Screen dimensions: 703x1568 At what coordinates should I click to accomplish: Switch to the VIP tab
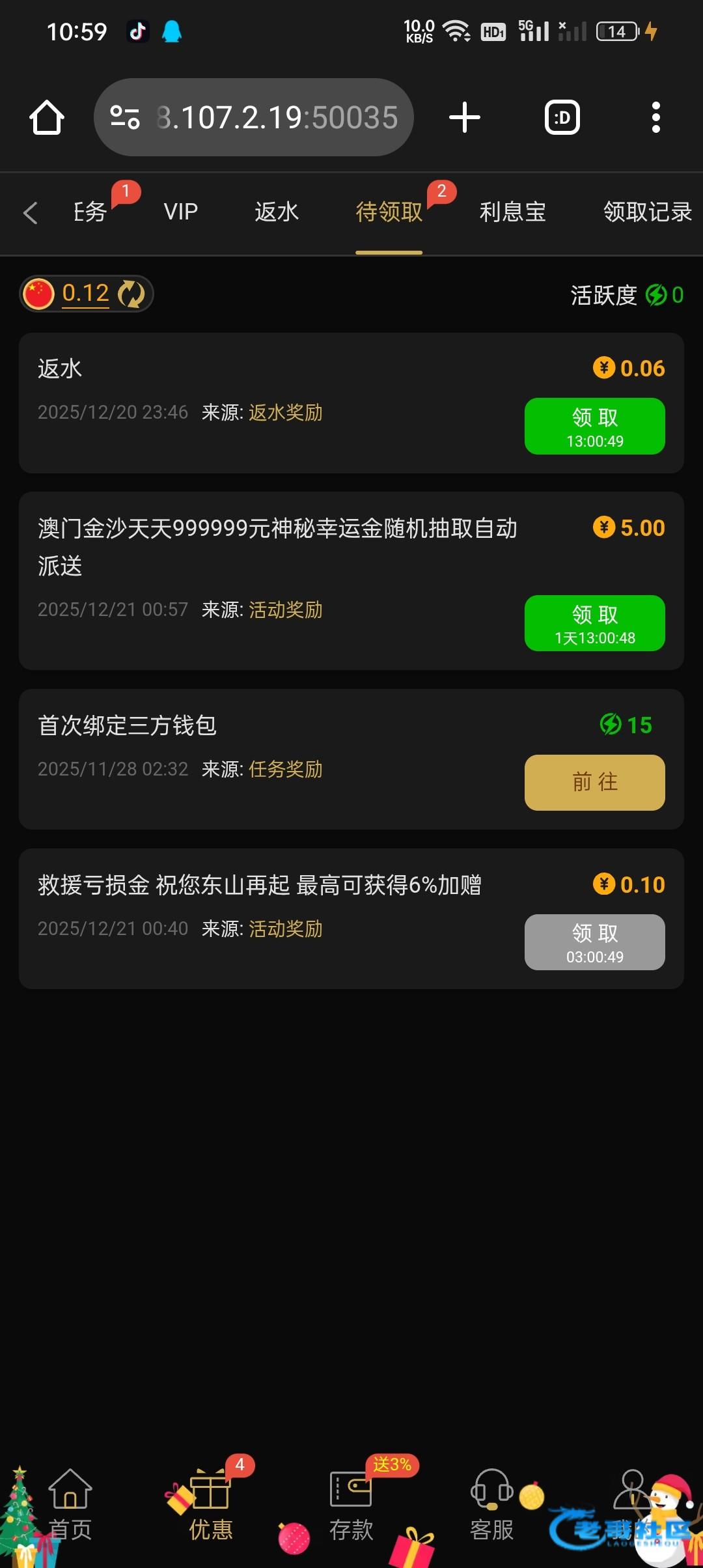[180, 212]
